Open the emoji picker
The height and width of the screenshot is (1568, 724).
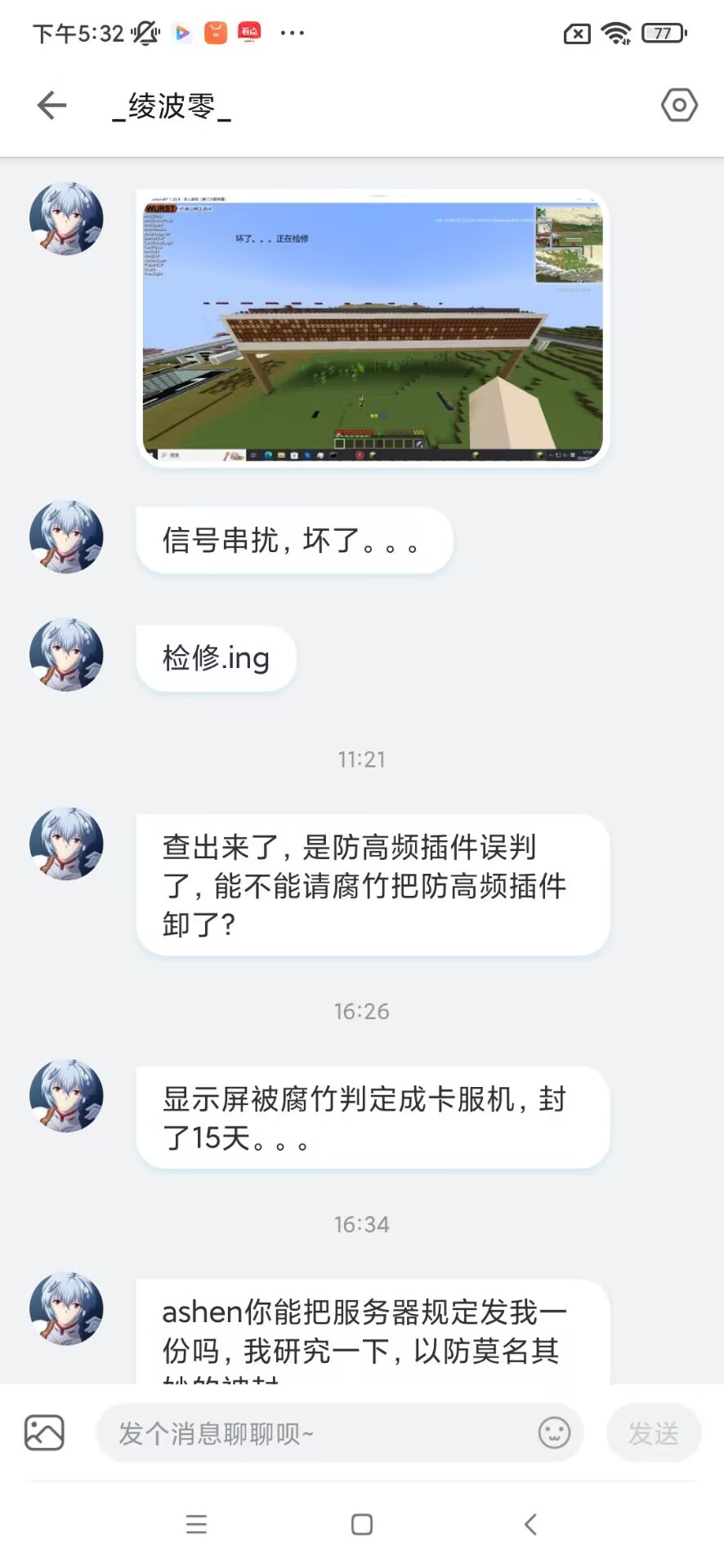(x=554, y=1432)
